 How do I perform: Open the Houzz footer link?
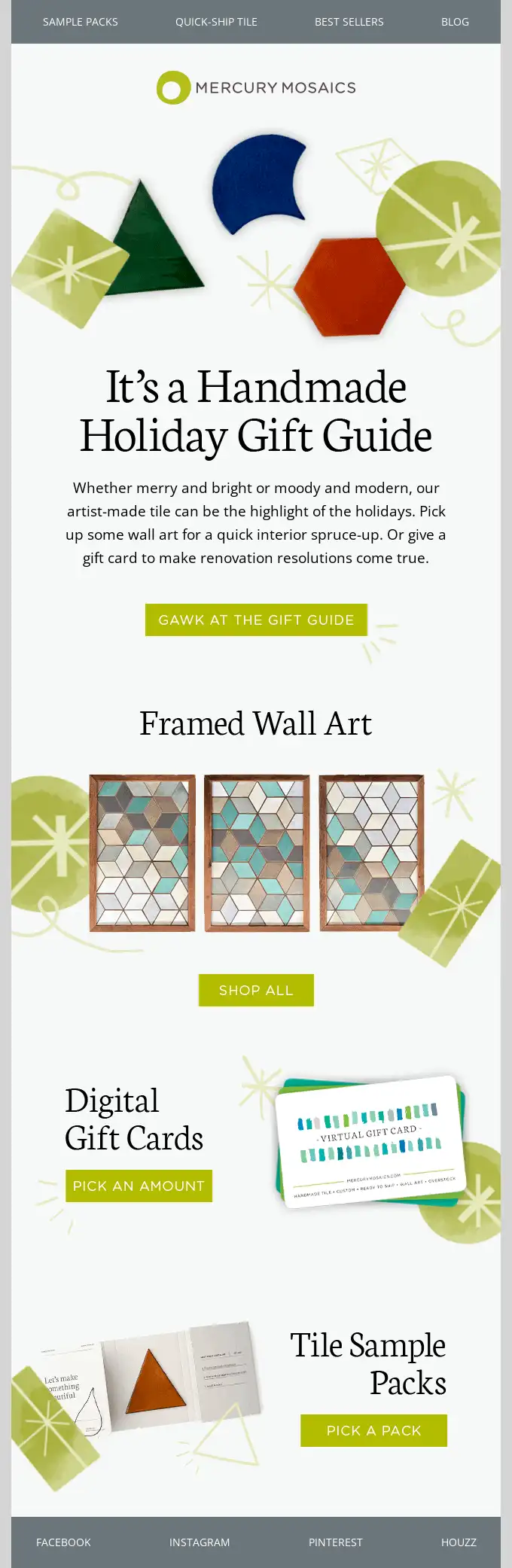click(x=459, y=1542)
